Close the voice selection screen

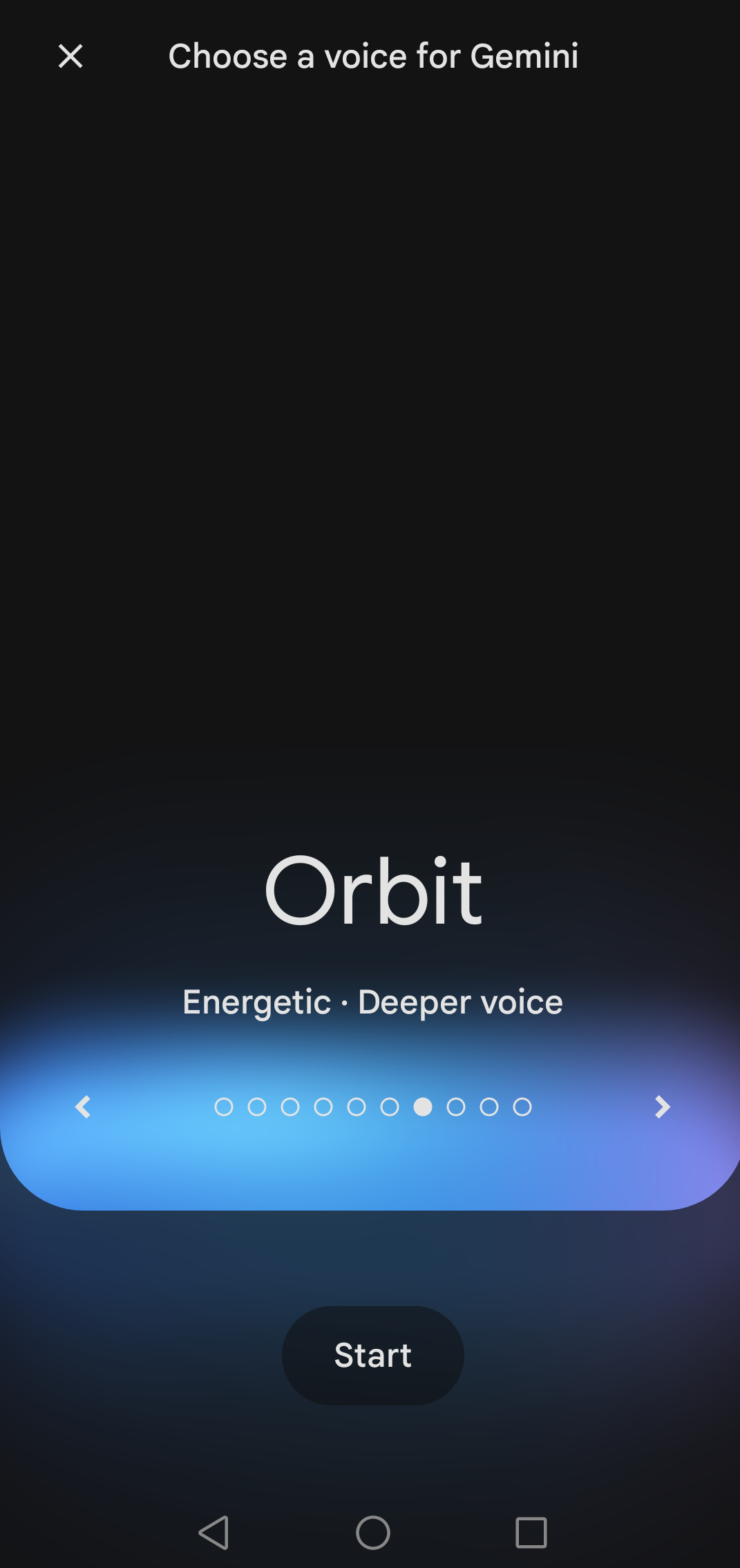(70, 56)
